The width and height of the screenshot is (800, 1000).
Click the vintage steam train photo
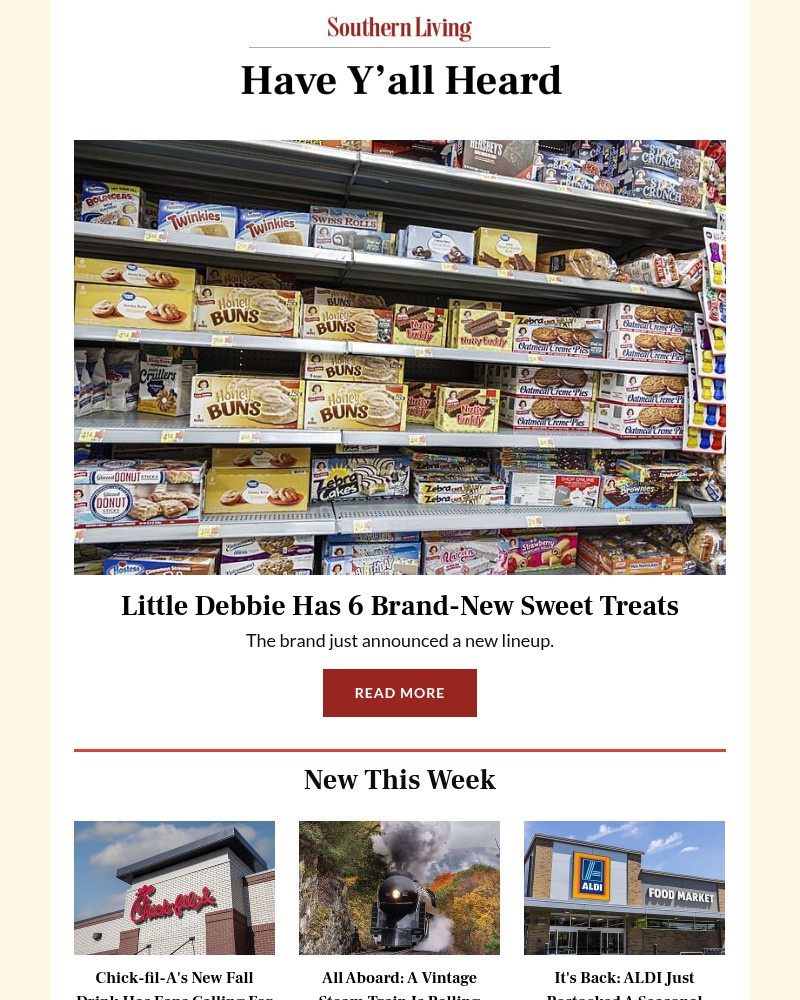[x=399, y=888]
